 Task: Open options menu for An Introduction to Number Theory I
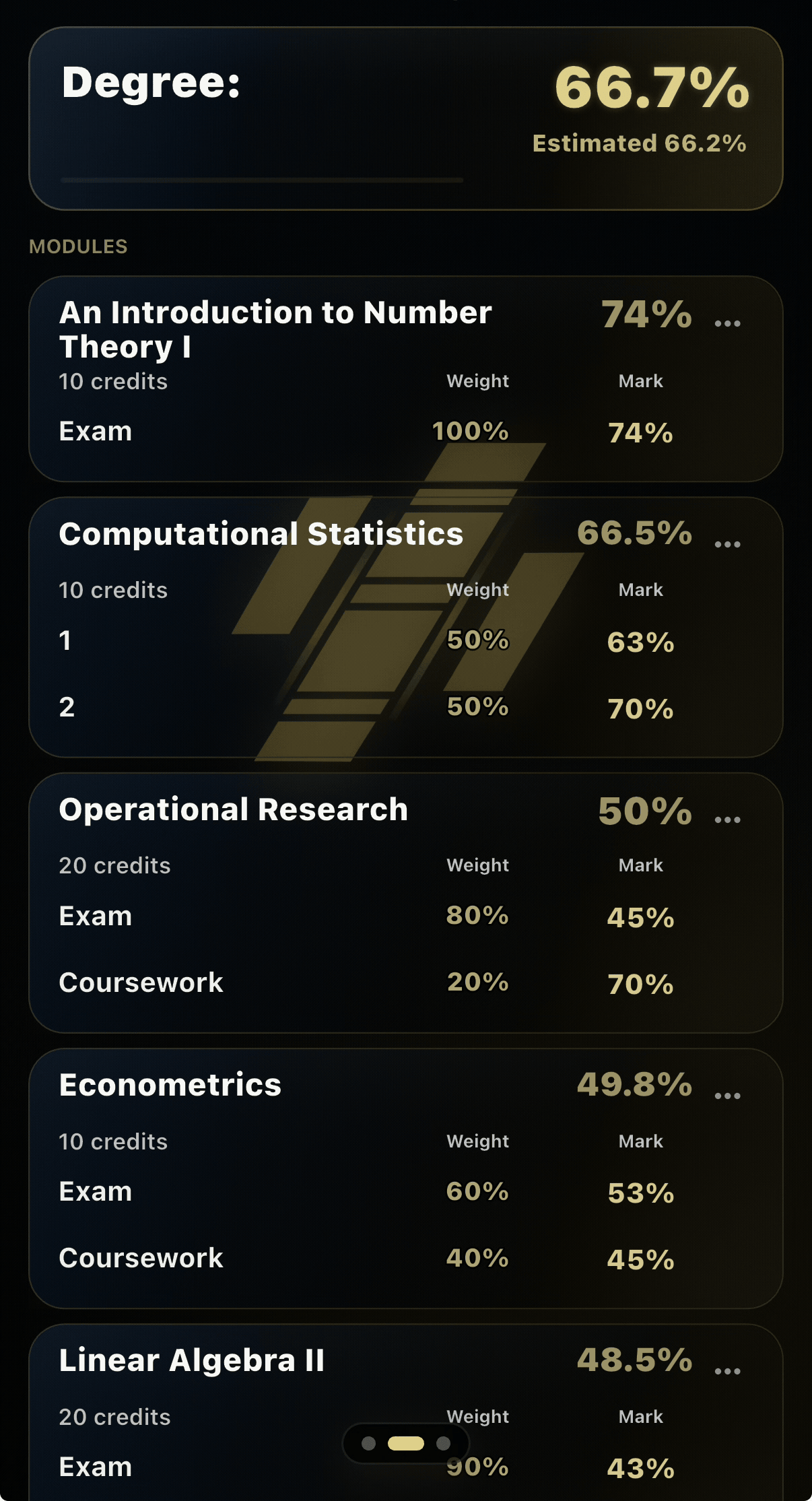727,324
